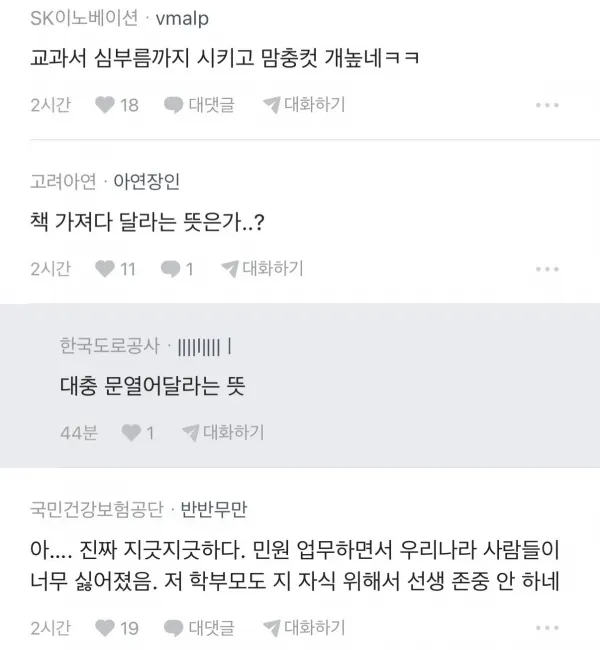This screenshot has width=600, height=650.
Task: Open the more options on 아연장인's comment
Action: tap(547, 268)
